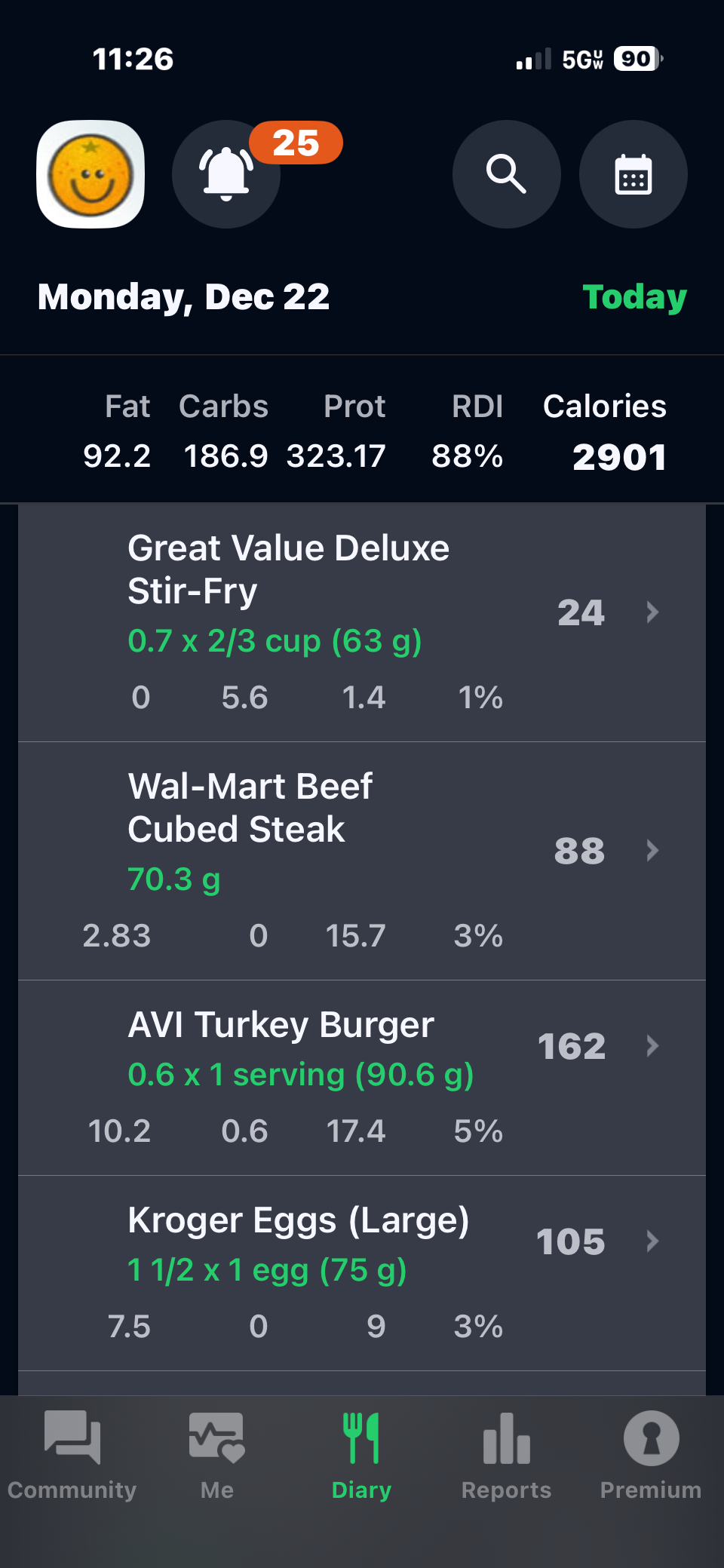Open Great Value Deluxe Stir-Fry entry

click(362, 622)
